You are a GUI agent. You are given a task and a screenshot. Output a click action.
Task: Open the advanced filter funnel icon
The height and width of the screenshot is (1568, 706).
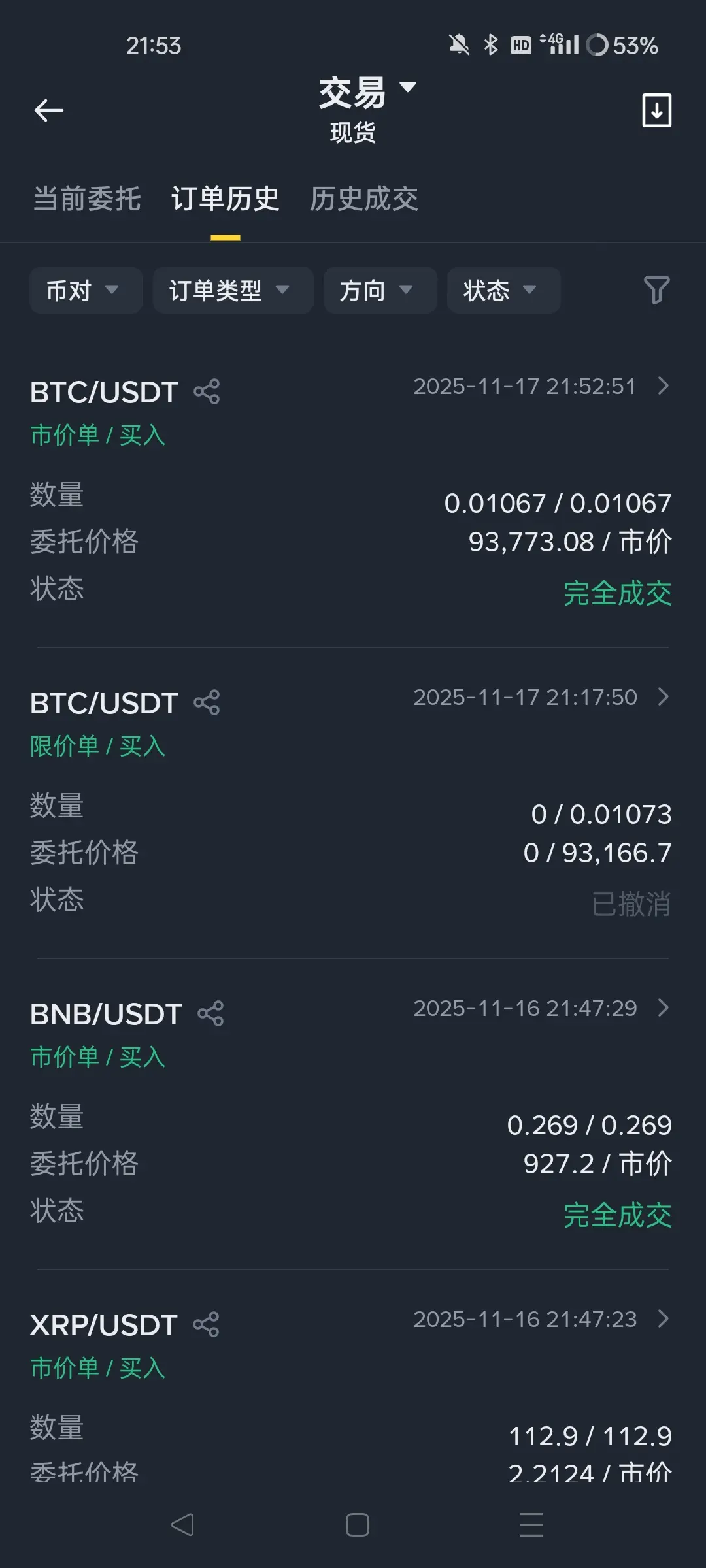pyautogui.click(x=656, y=290)
